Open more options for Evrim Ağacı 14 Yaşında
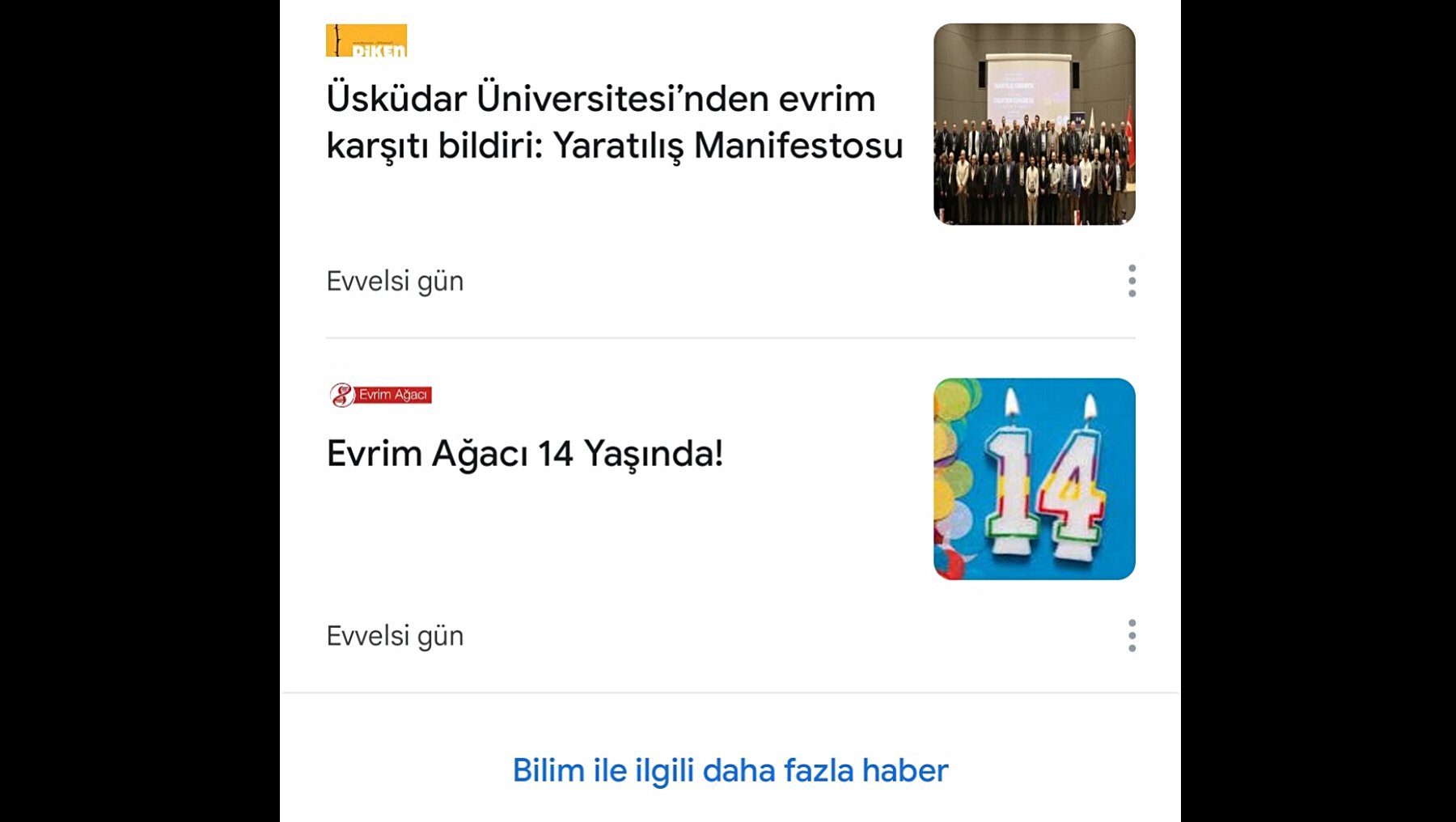Image resolution: width=1456 pixels, height=822 pixels. [1132, 636]
